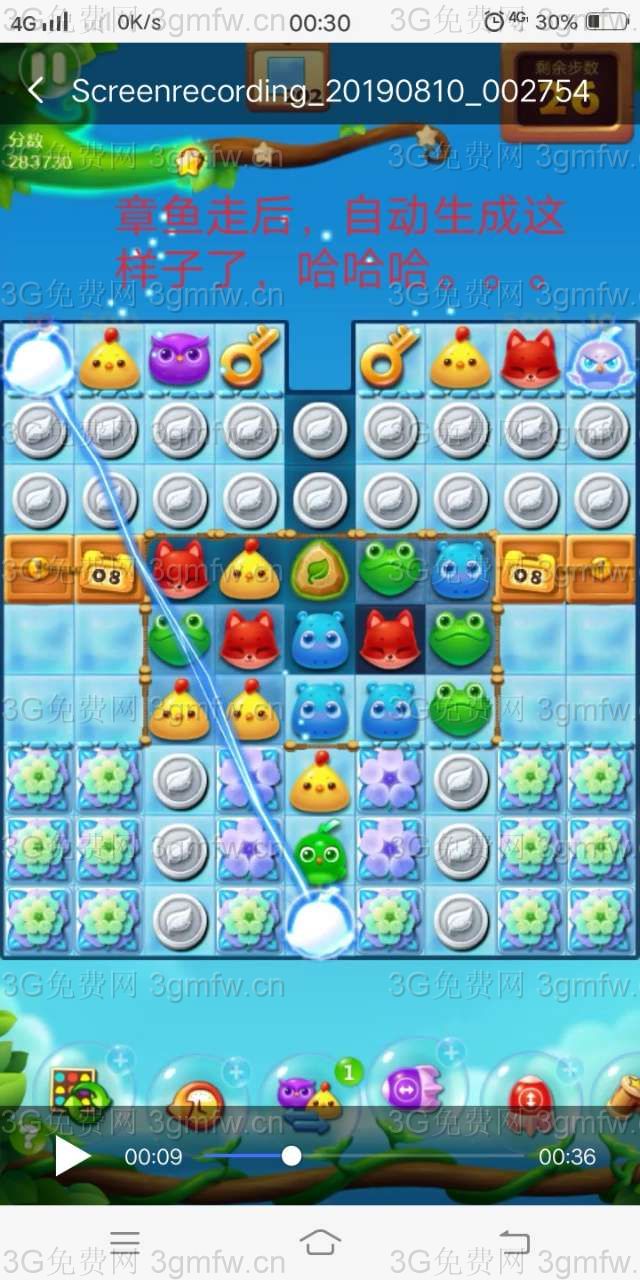Tap the video progress bar to seek
Screen dimensions: 640x1280
[x=360, y=1157]
